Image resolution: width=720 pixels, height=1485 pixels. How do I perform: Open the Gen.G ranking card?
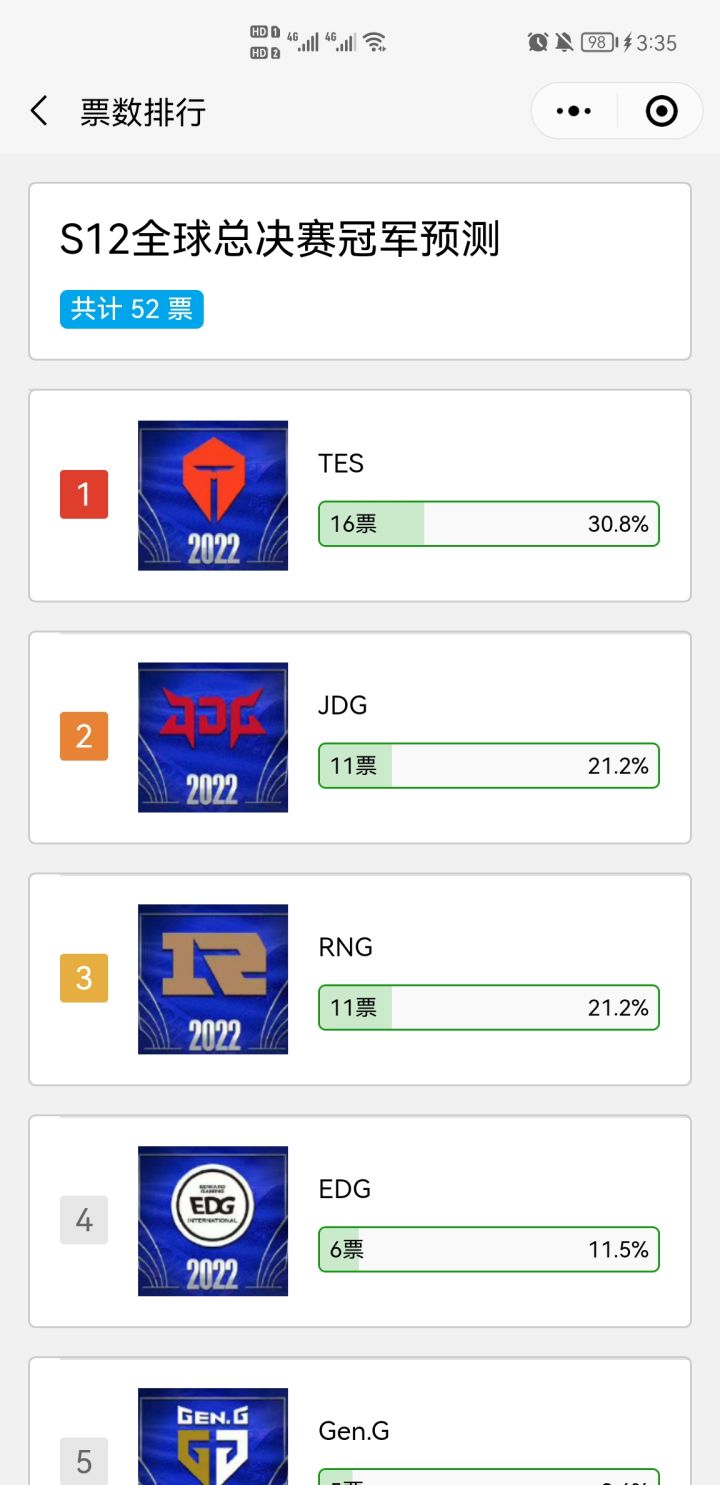pos(360,1421)
